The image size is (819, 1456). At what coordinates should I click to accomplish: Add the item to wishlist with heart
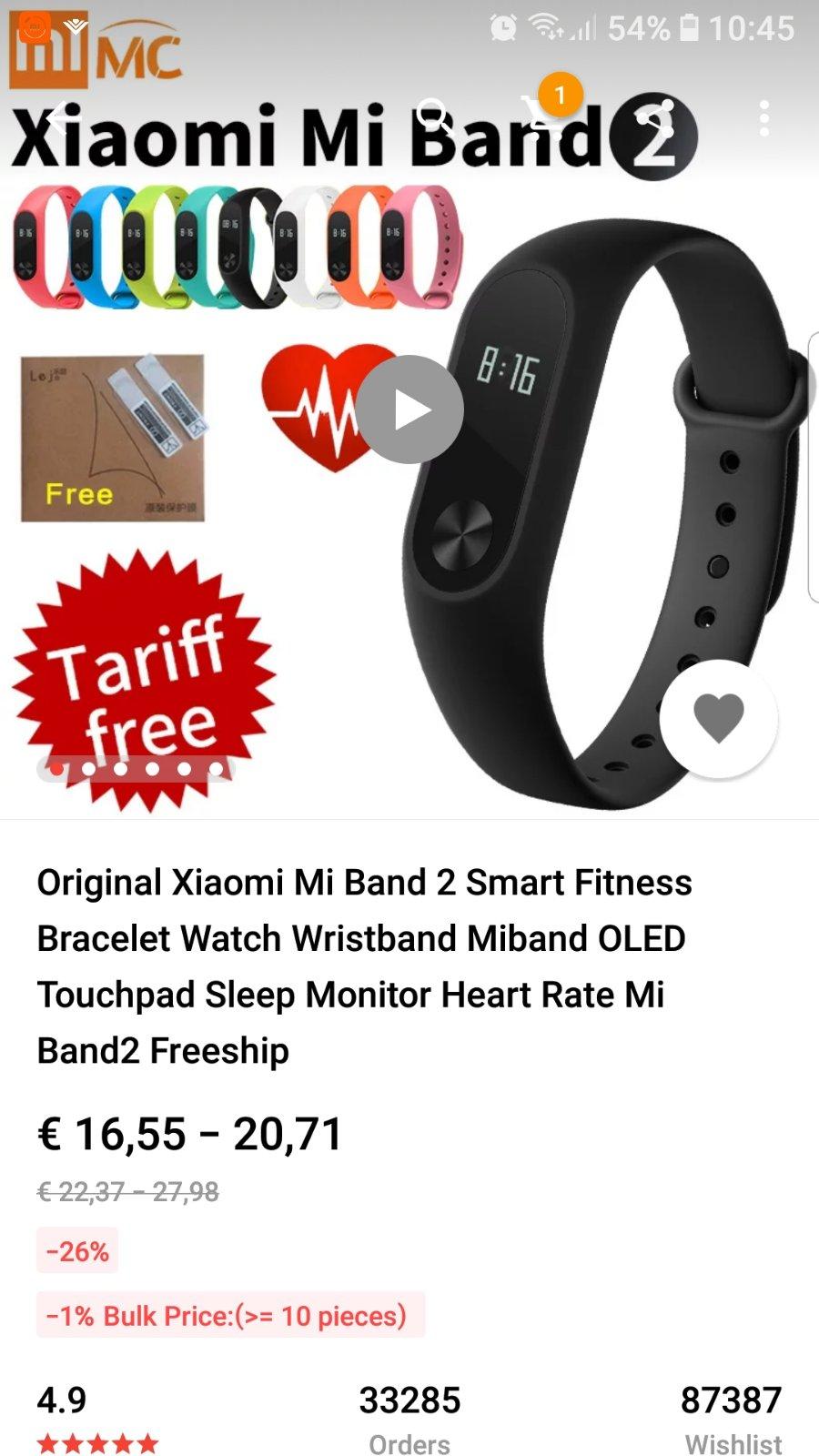(718, 719)
